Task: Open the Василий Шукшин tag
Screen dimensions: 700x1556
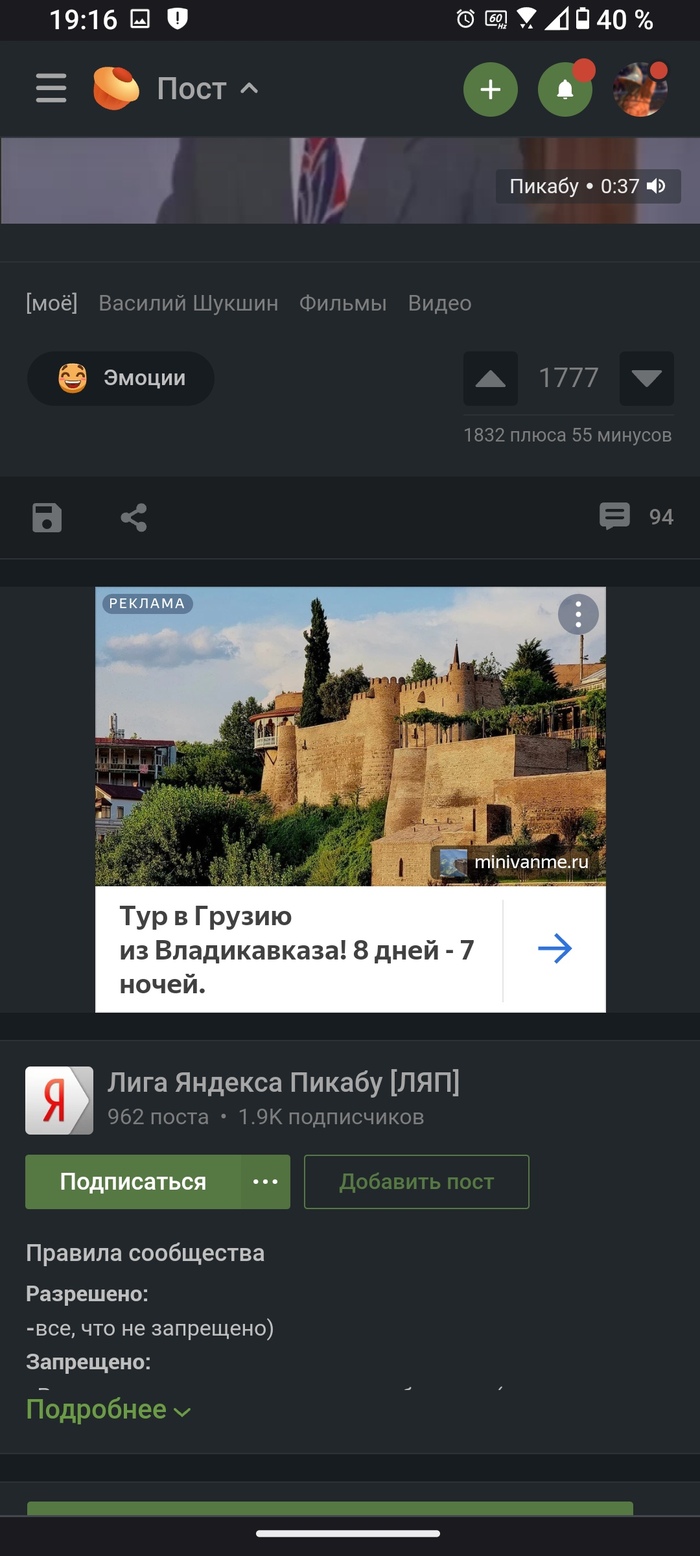Action: [188, 303]
